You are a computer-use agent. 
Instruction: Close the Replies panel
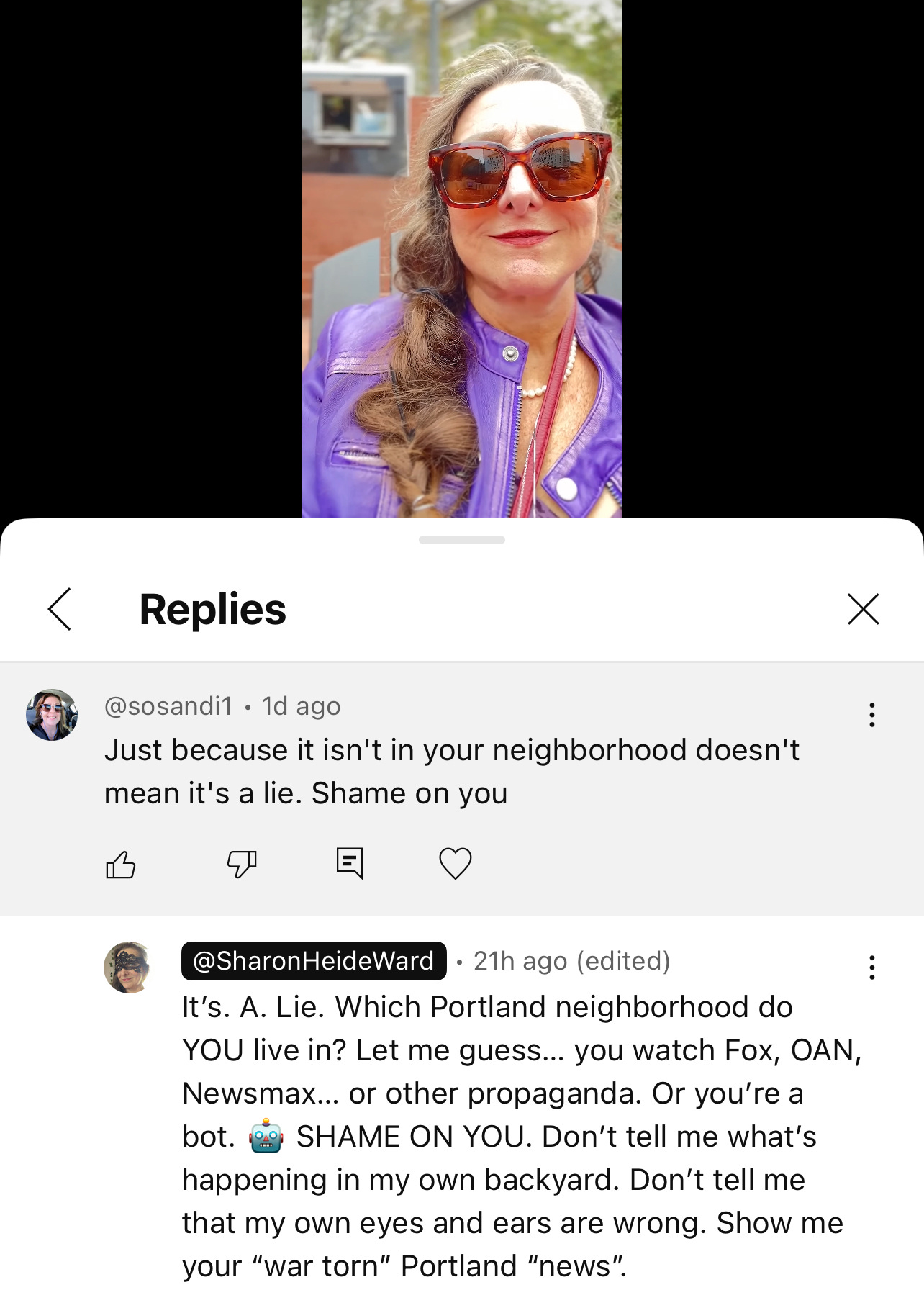(x=863, y=609)
